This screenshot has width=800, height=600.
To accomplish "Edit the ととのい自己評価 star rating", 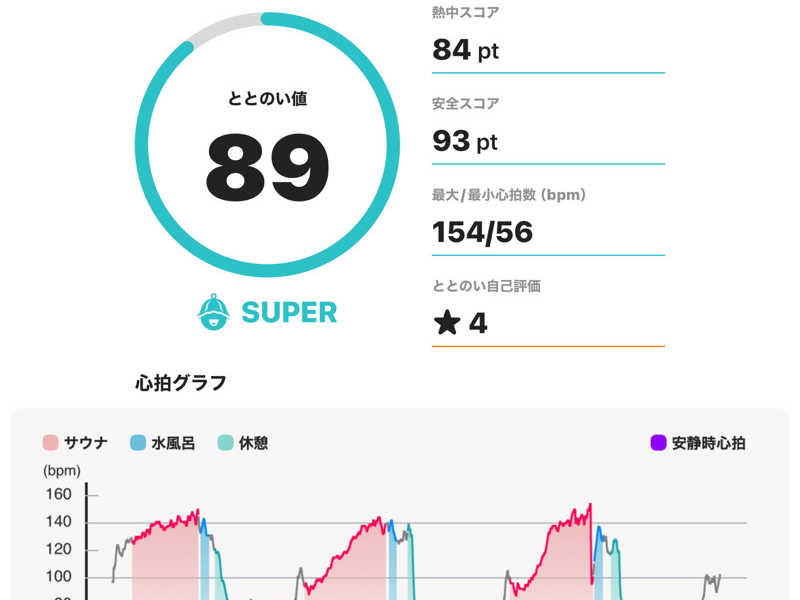I will coord(462,323).
